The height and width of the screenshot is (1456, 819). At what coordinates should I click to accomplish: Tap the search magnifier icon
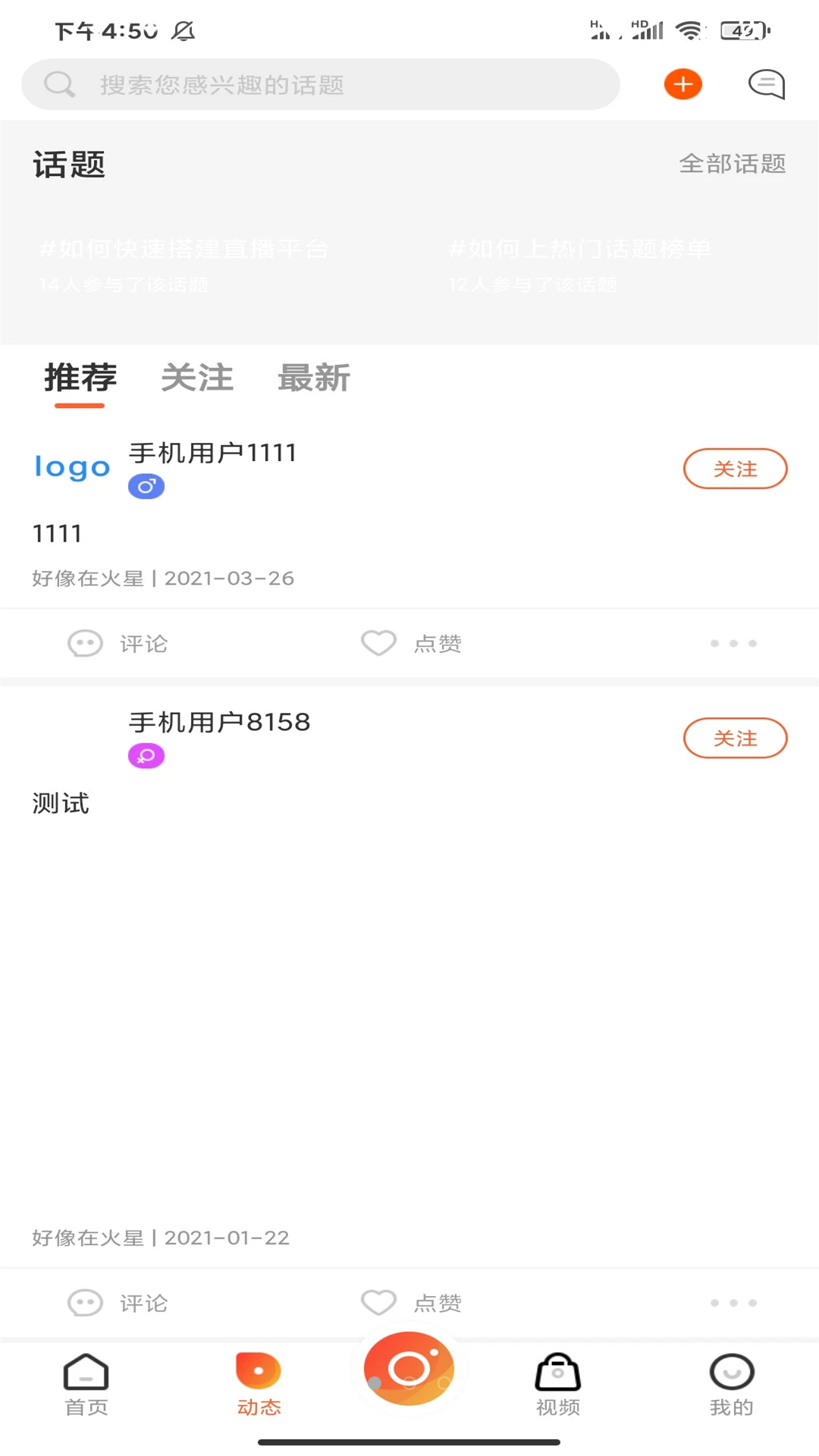tap(59, 83)
